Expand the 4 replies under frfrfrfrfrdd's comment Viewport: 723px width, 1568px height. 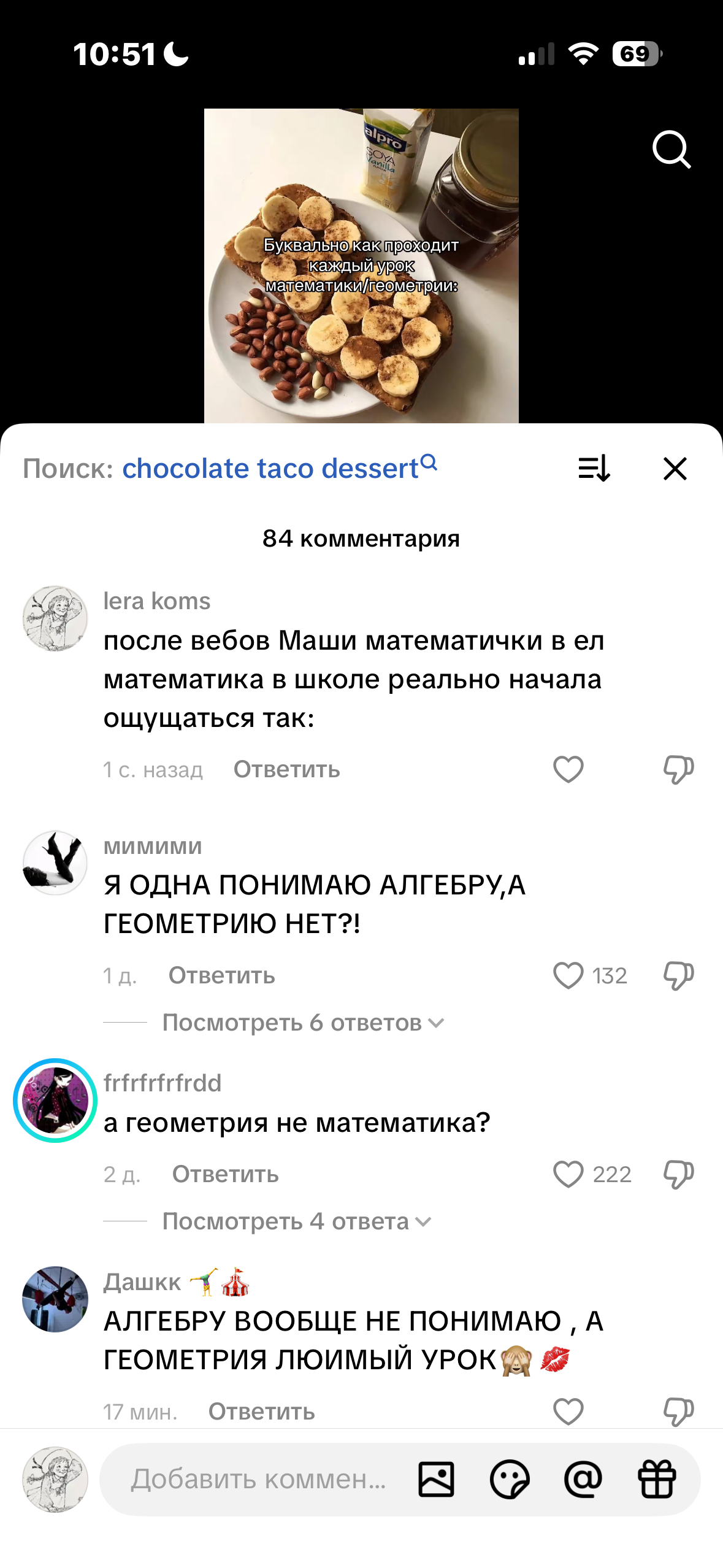(x=297, y=1221)
